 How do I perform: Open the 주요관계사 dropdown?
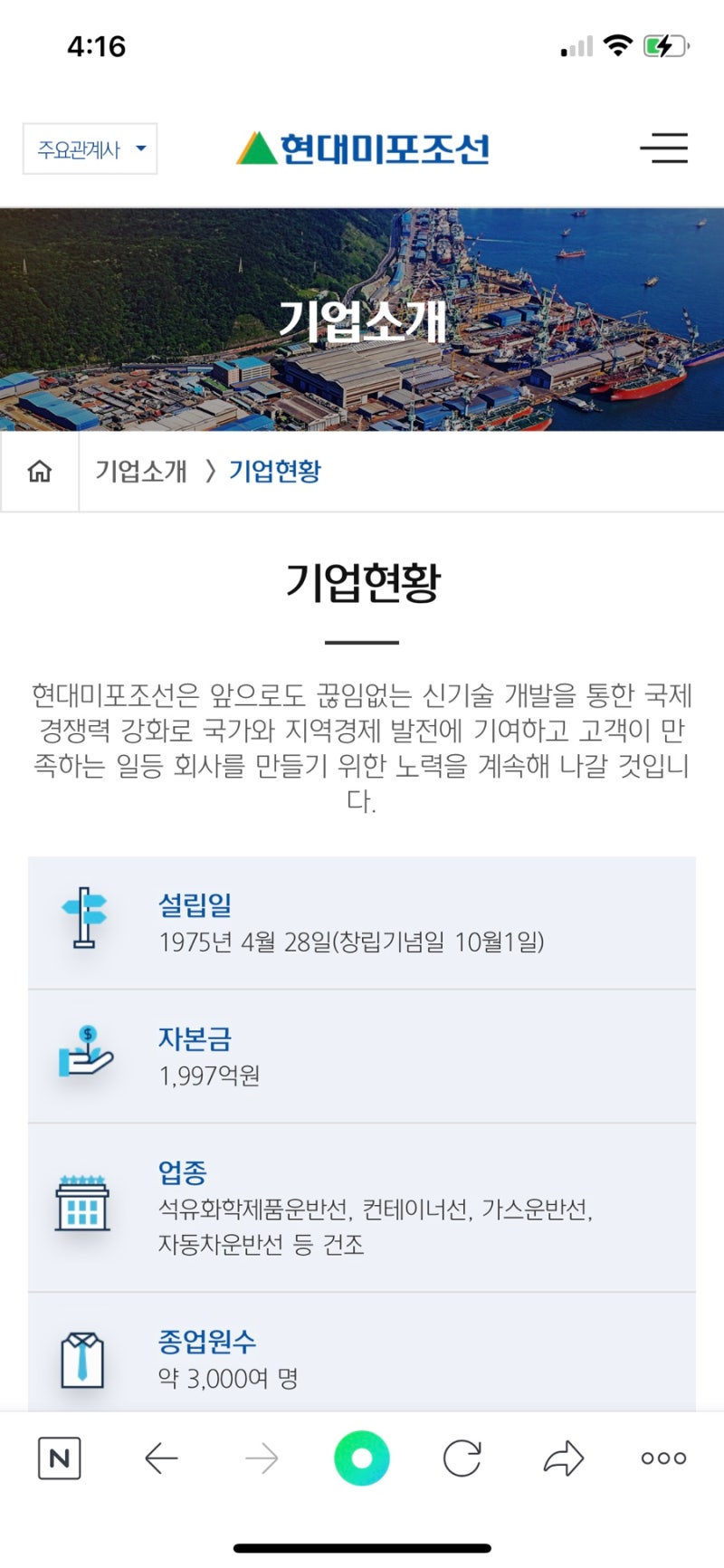90,149
